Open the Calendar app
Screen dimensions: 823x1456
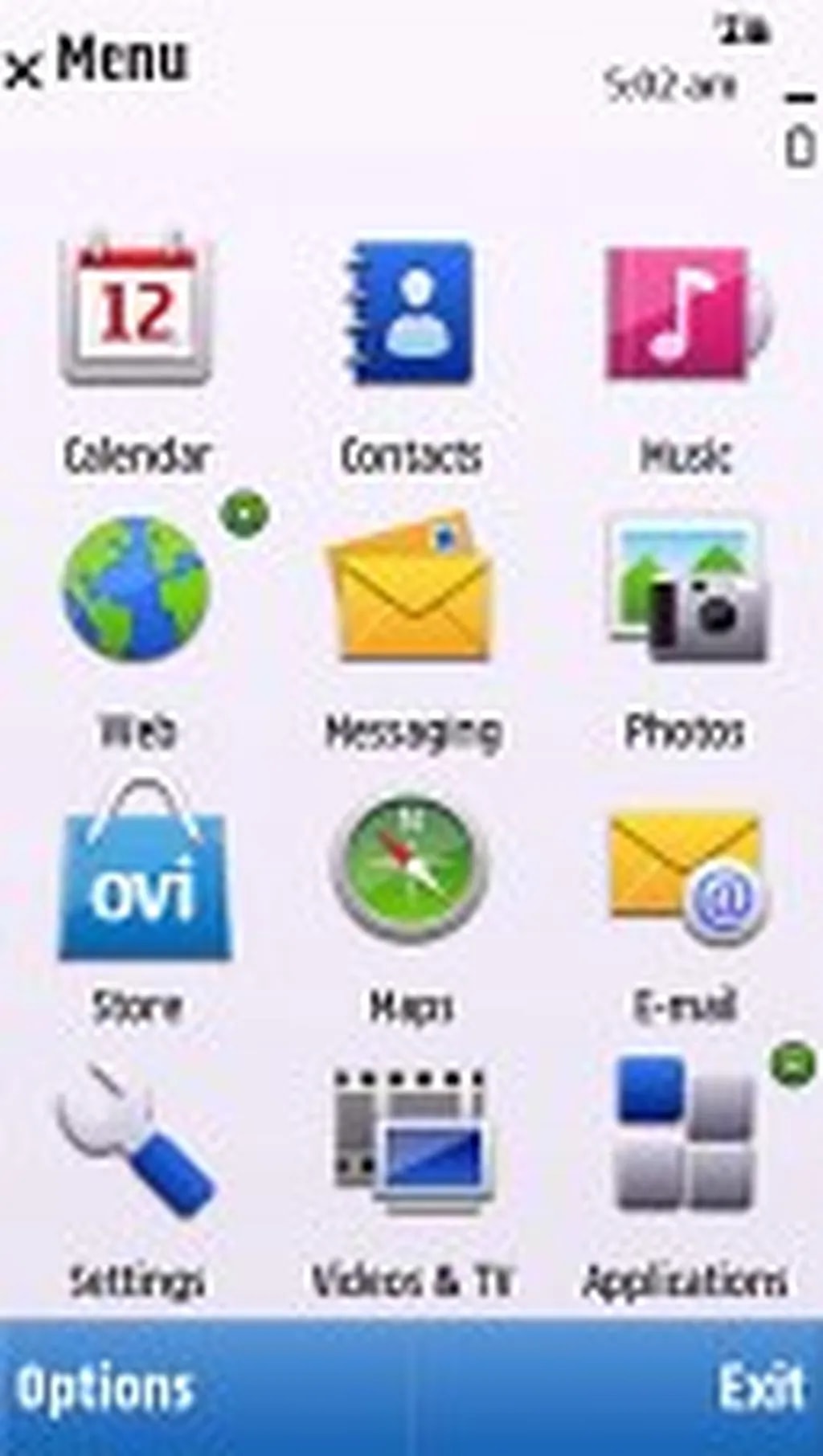(137, 313)
